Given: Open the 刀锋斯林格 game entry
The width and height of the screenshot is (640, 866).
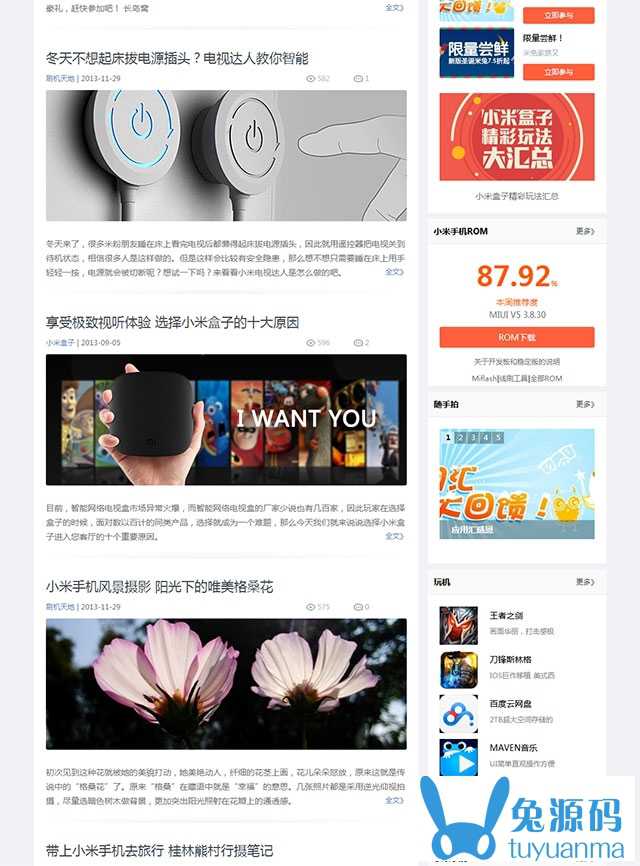Looking at the screenshot, I should 510,660.
